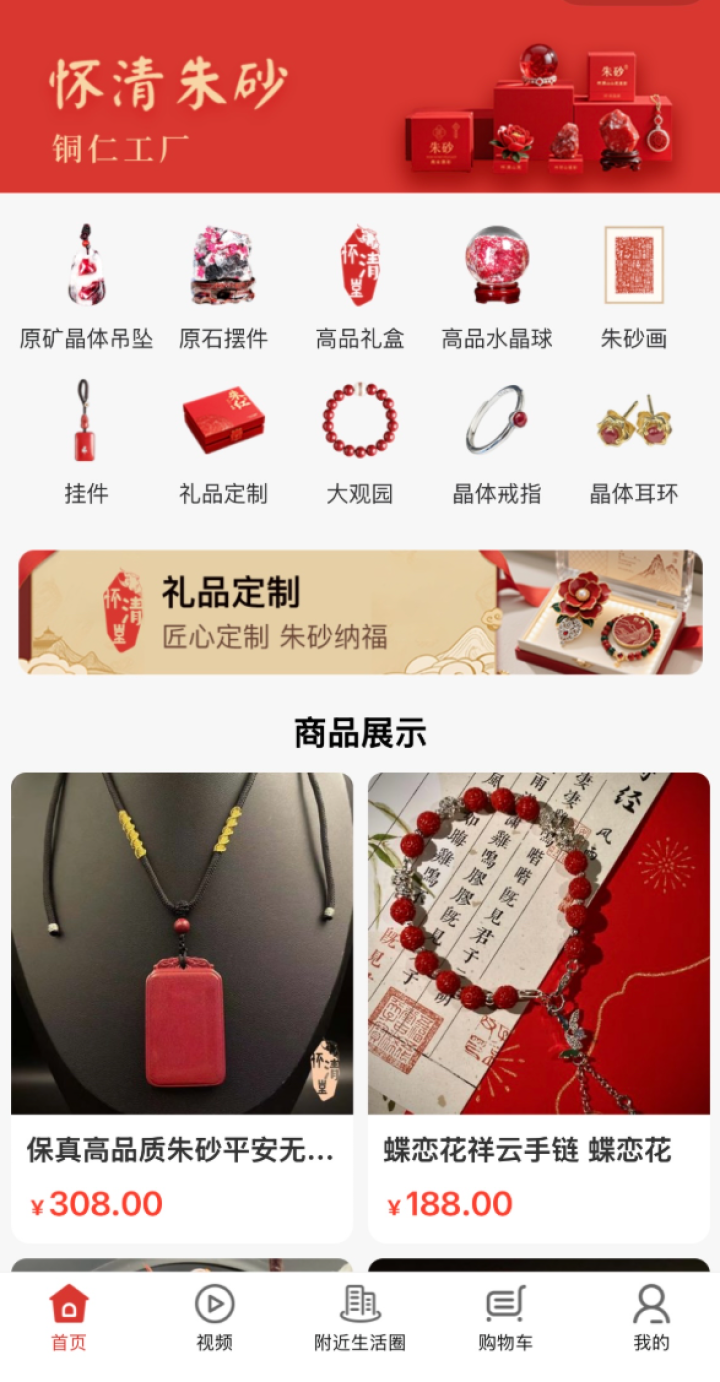The height and width of the screenshot is (1382, 720).
Task: Open the 购物车 tab
Action: pyautogui.click(x=505, y=1318)
